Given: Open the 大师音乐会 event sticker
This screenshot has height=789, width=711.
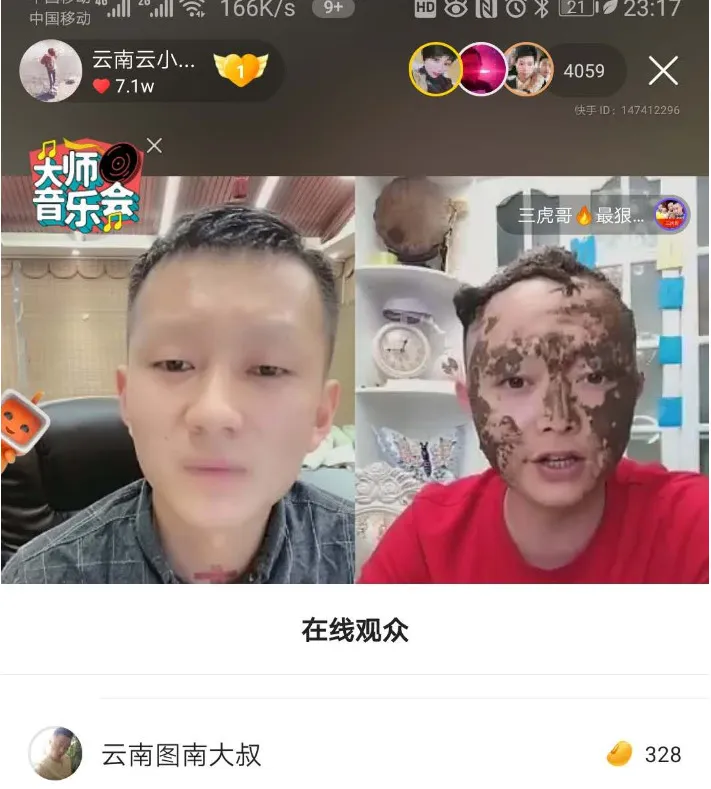Looking at the screenshot, I should coord(85,185).
